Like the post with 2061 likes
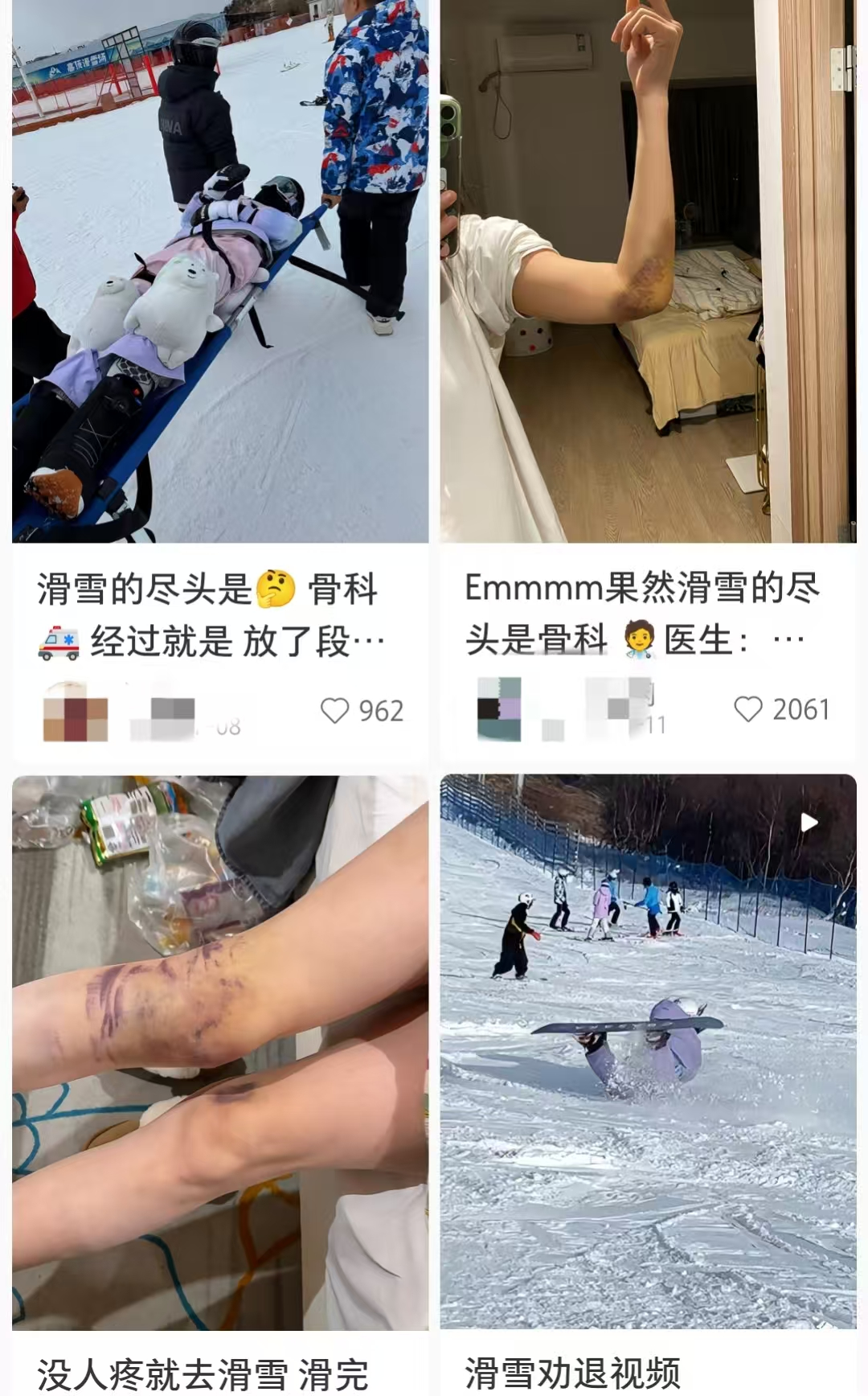This screenshot has width=868, height=1396. pyautogui.click(x=748, y=709)
